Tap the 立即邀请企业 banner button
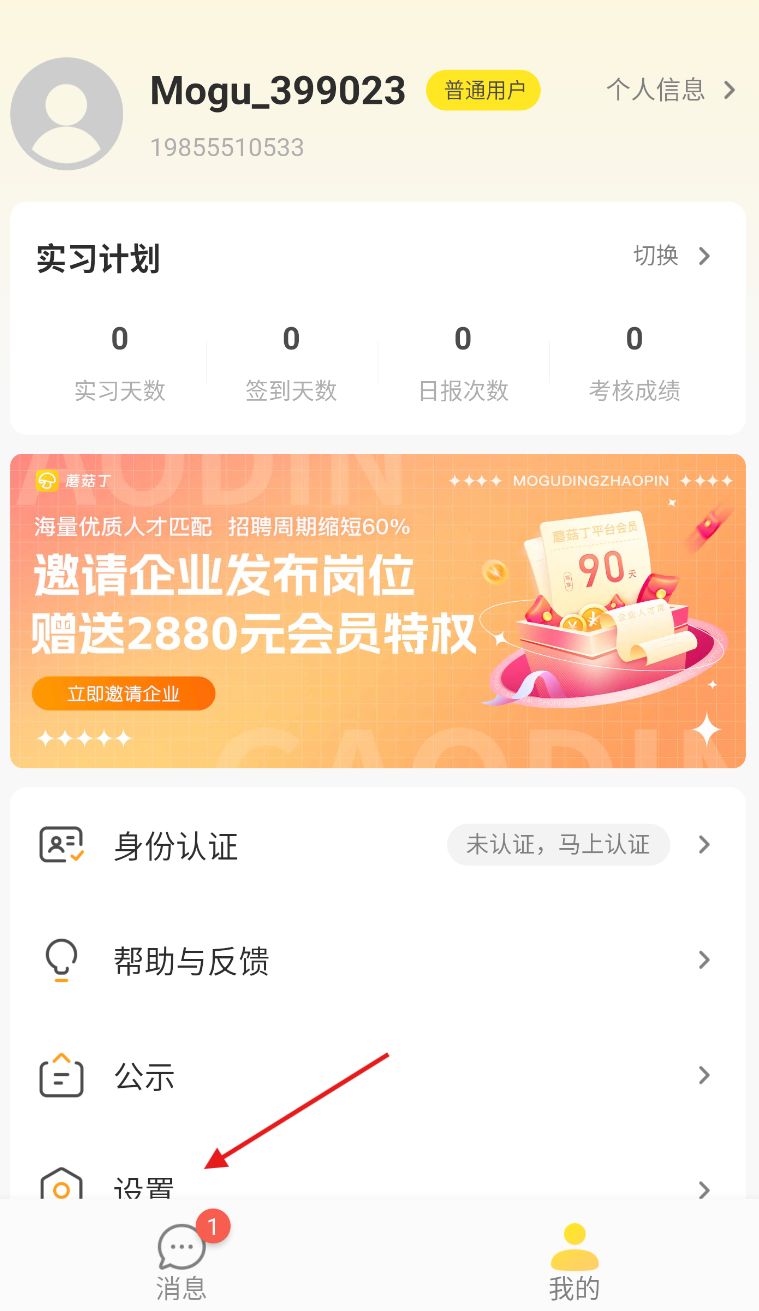 [x=123, y=693]
